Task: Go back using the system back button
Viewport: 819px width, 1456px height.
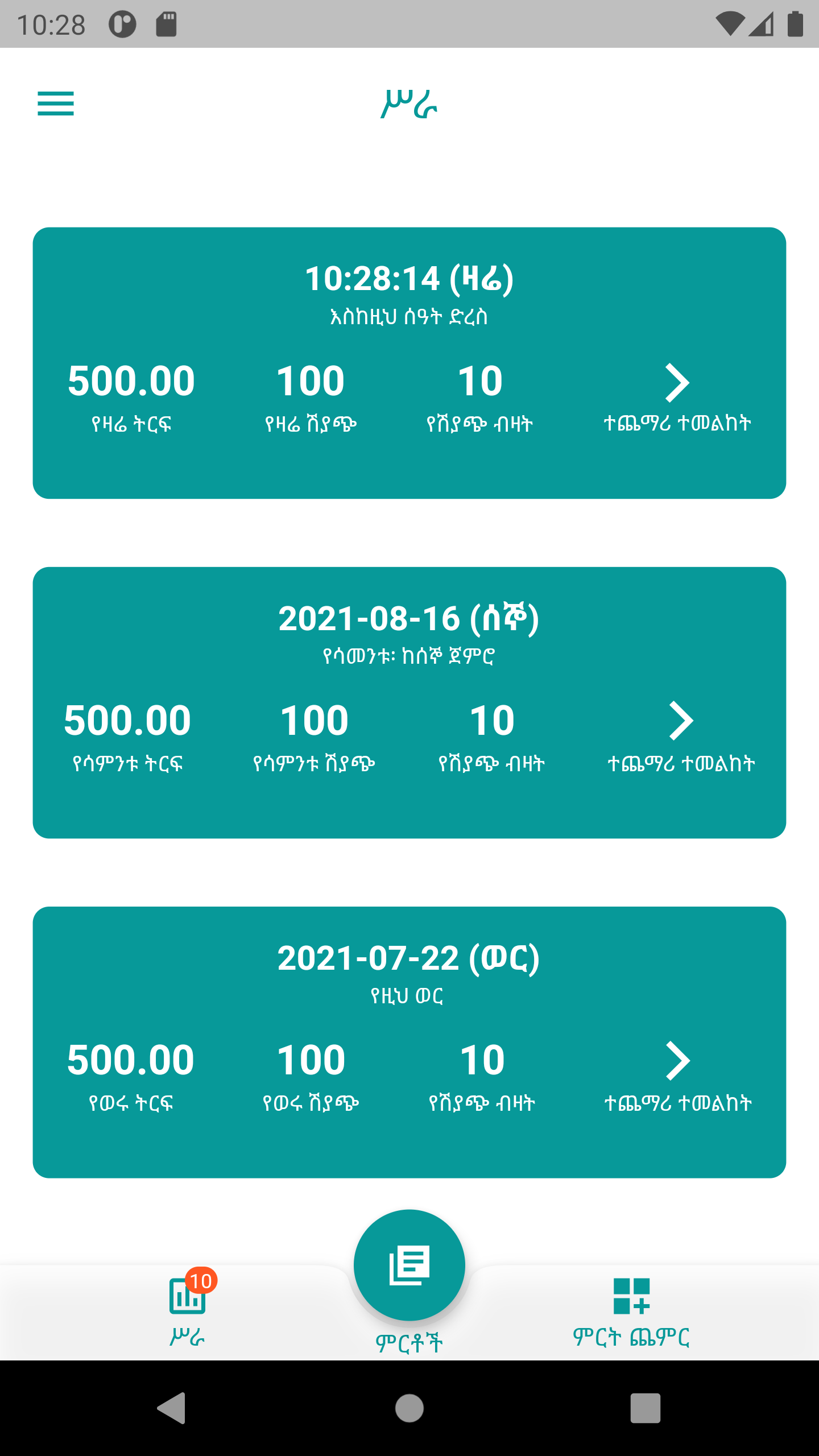Action: tap(172, 1408)
